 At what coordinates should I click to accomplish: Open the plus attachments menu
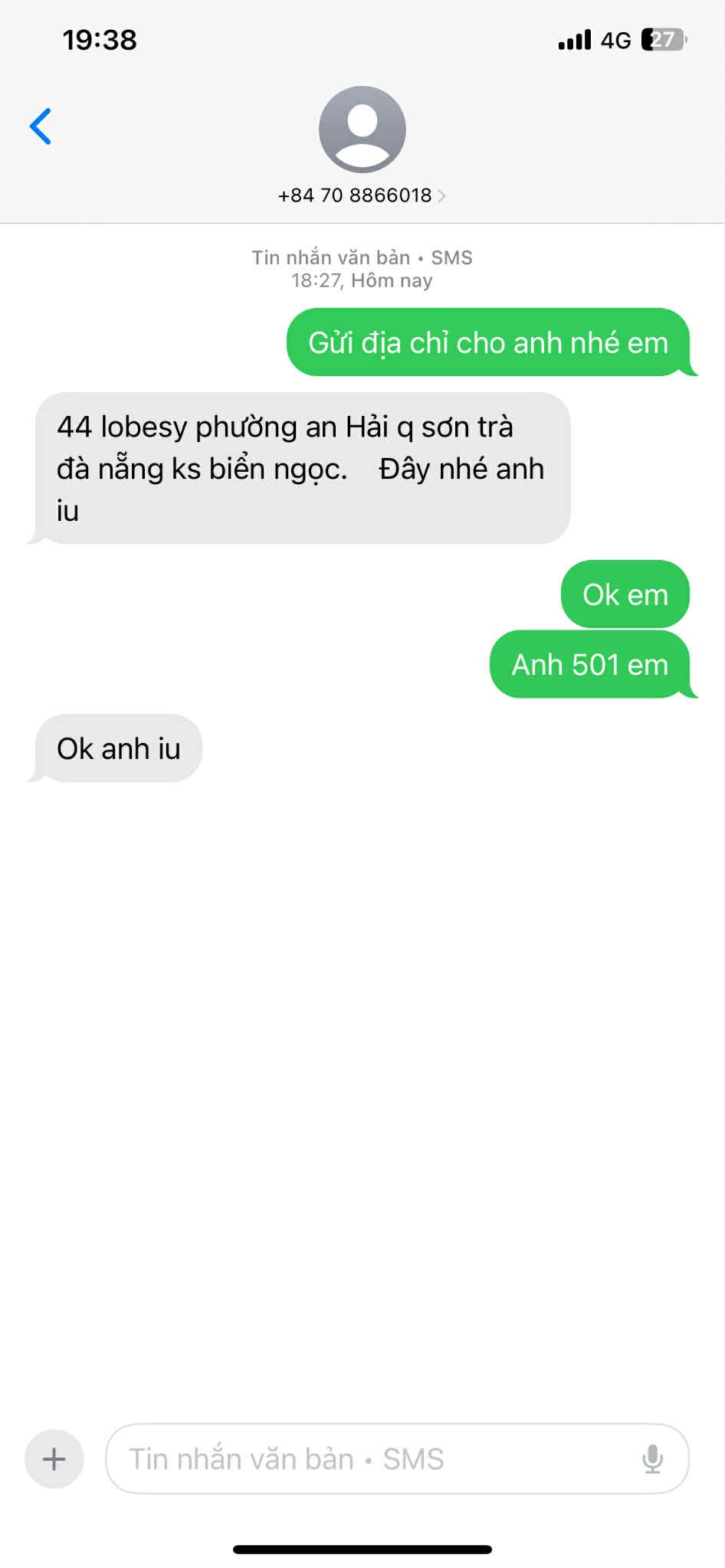54,1458
